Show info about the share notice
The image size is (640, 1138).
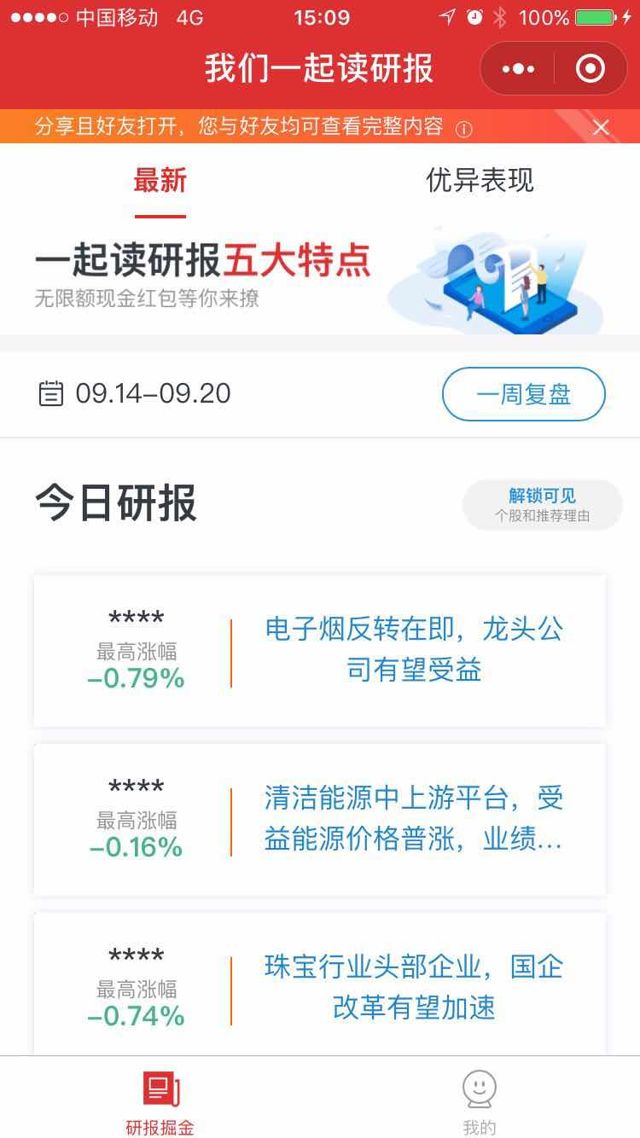coord(463,128)
